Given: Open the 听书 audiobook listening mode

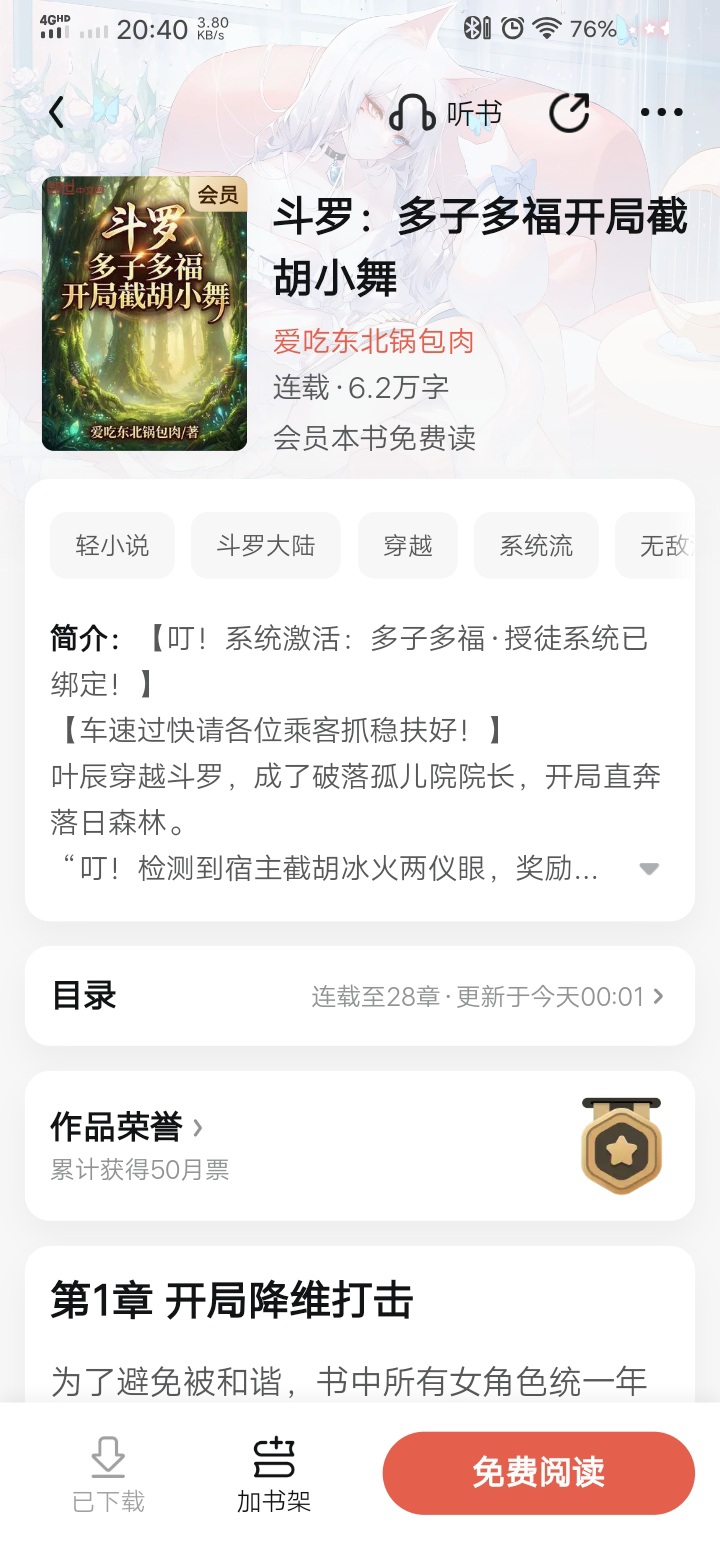Looking at the screenshot, I should [446, 113].
